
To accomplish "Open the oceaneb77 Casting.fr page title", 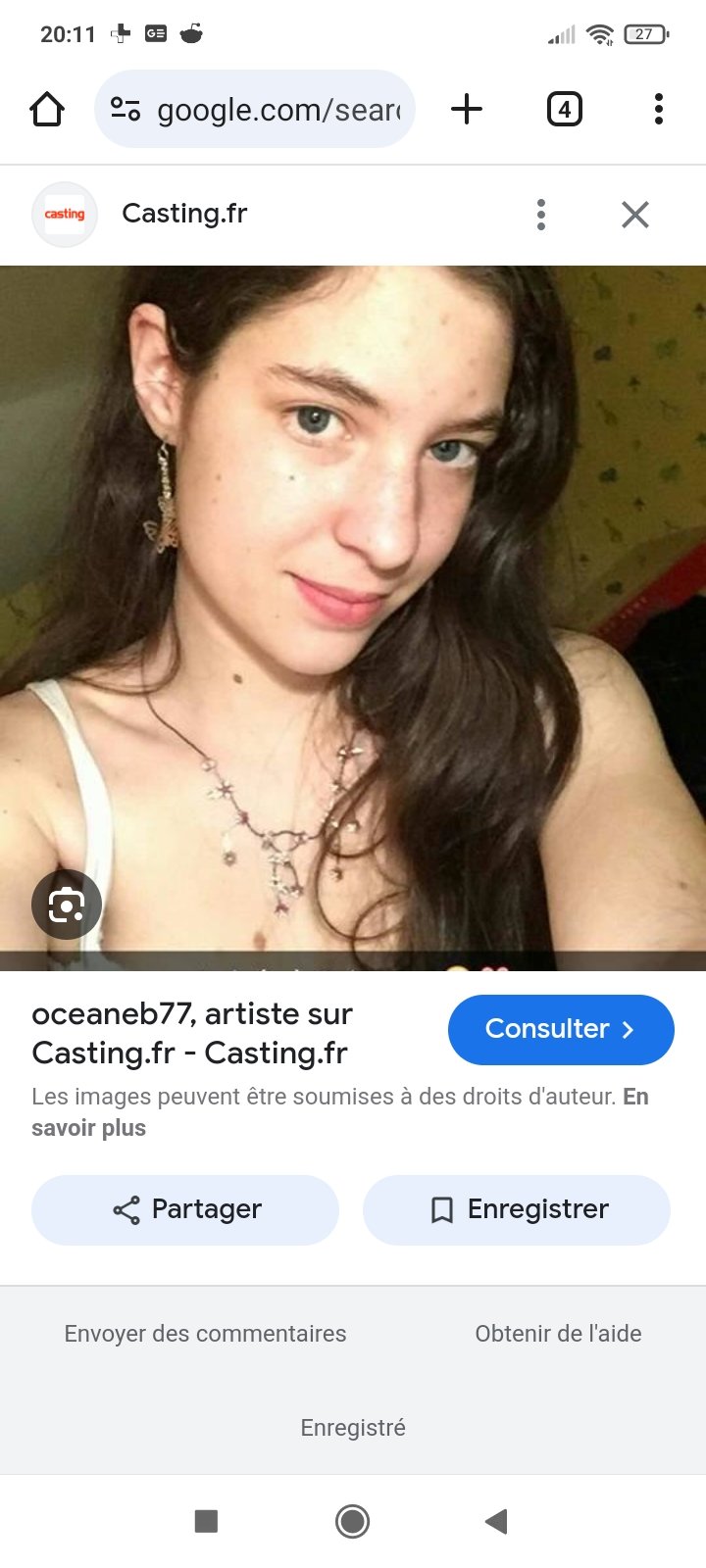I will [x=192, y=1033].
